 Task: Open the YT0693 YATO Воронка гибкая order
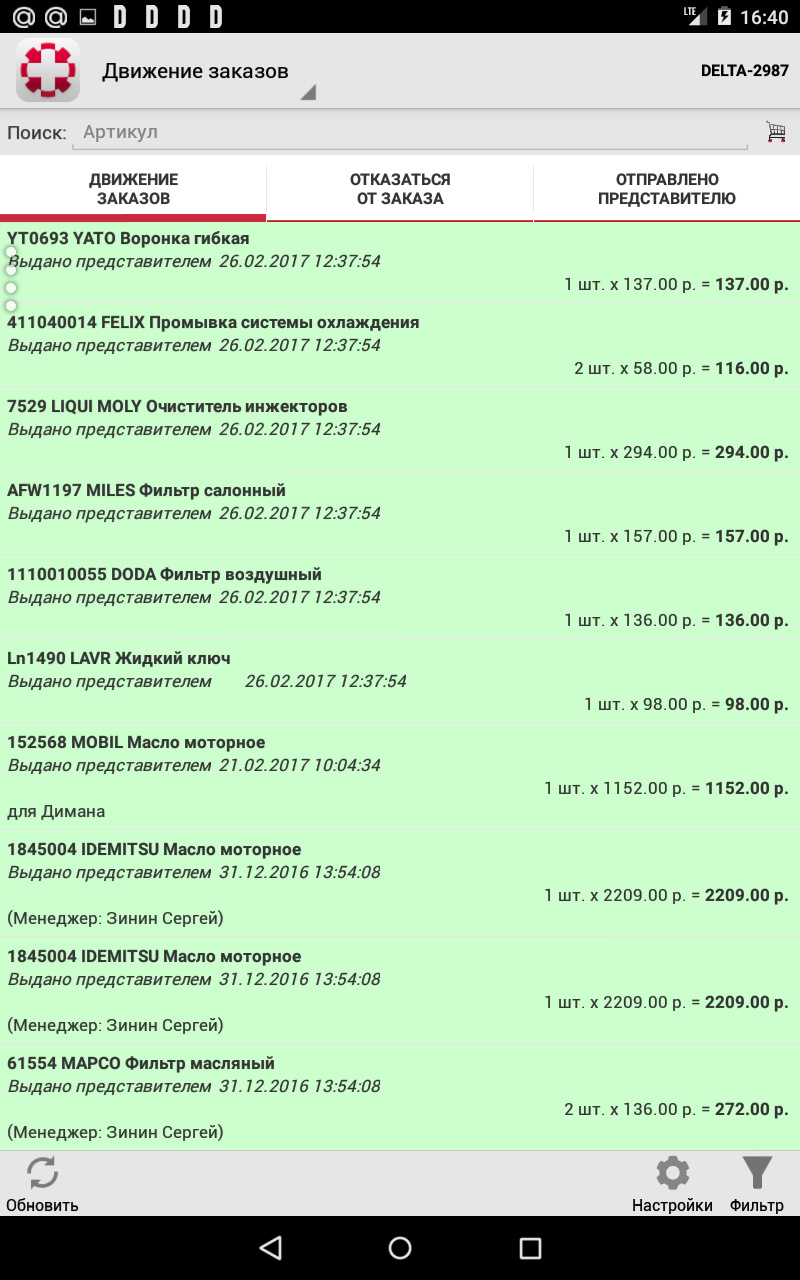pyautogui.click(x=400, y=261)
